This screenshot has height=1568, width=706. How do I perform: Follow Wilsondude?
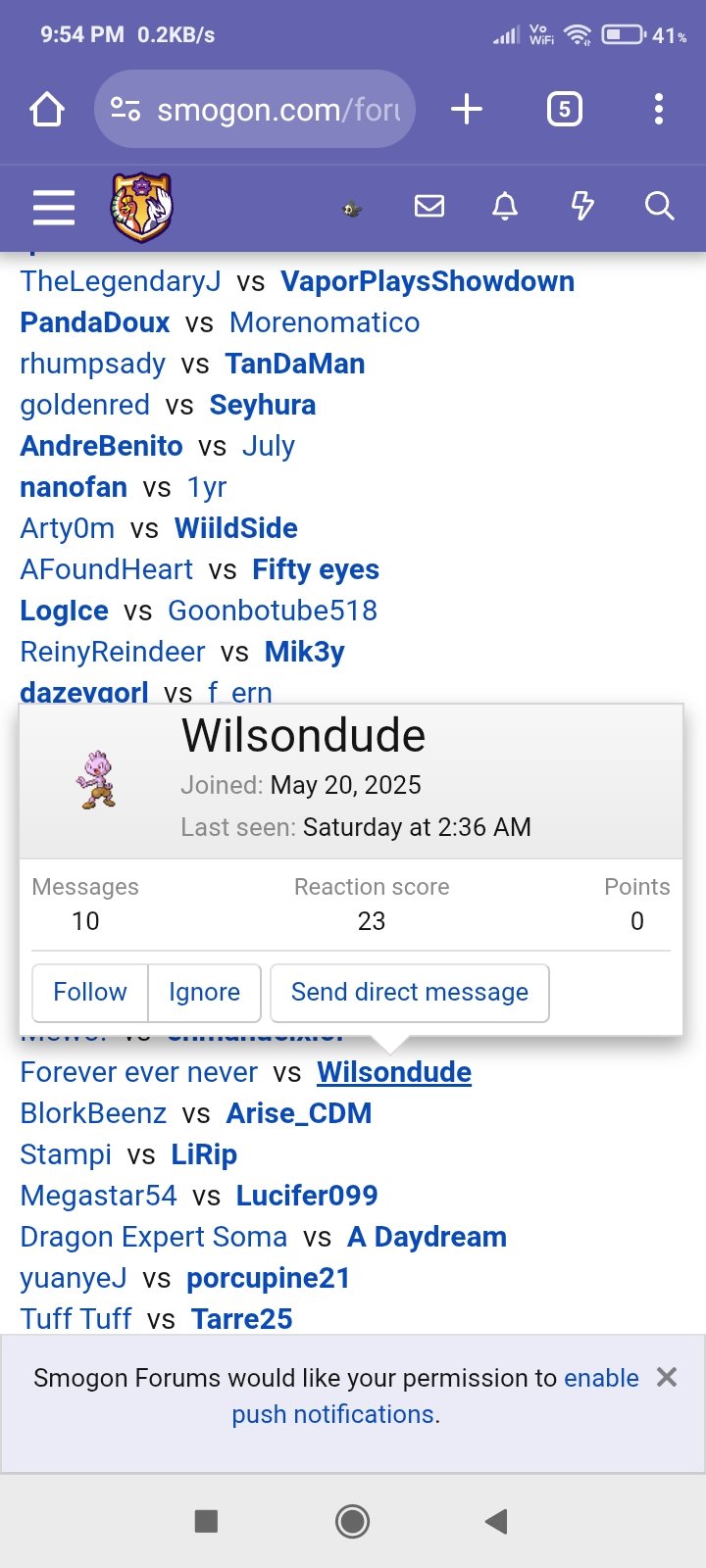click(x=90, y=992)
